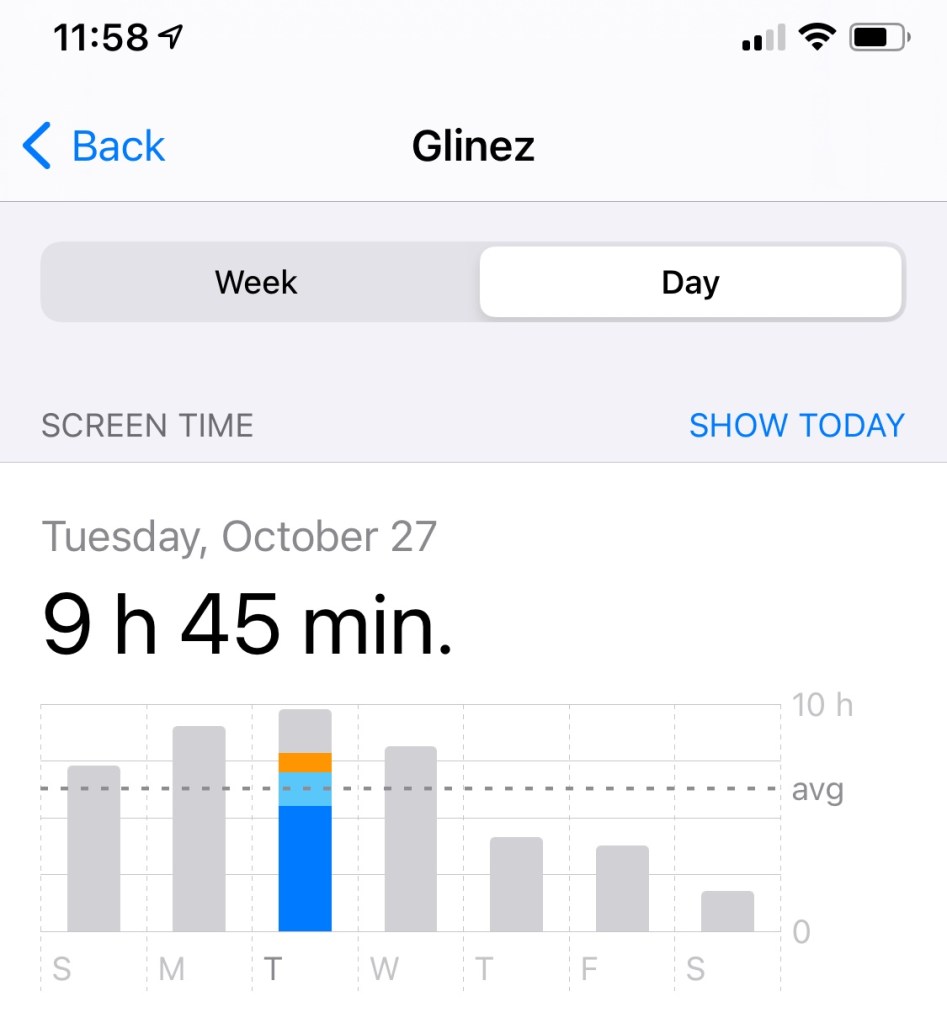This screenshot has width=947, height=1023.
Task: Select Monday's bar in the chart
Action: click(199, 828)
